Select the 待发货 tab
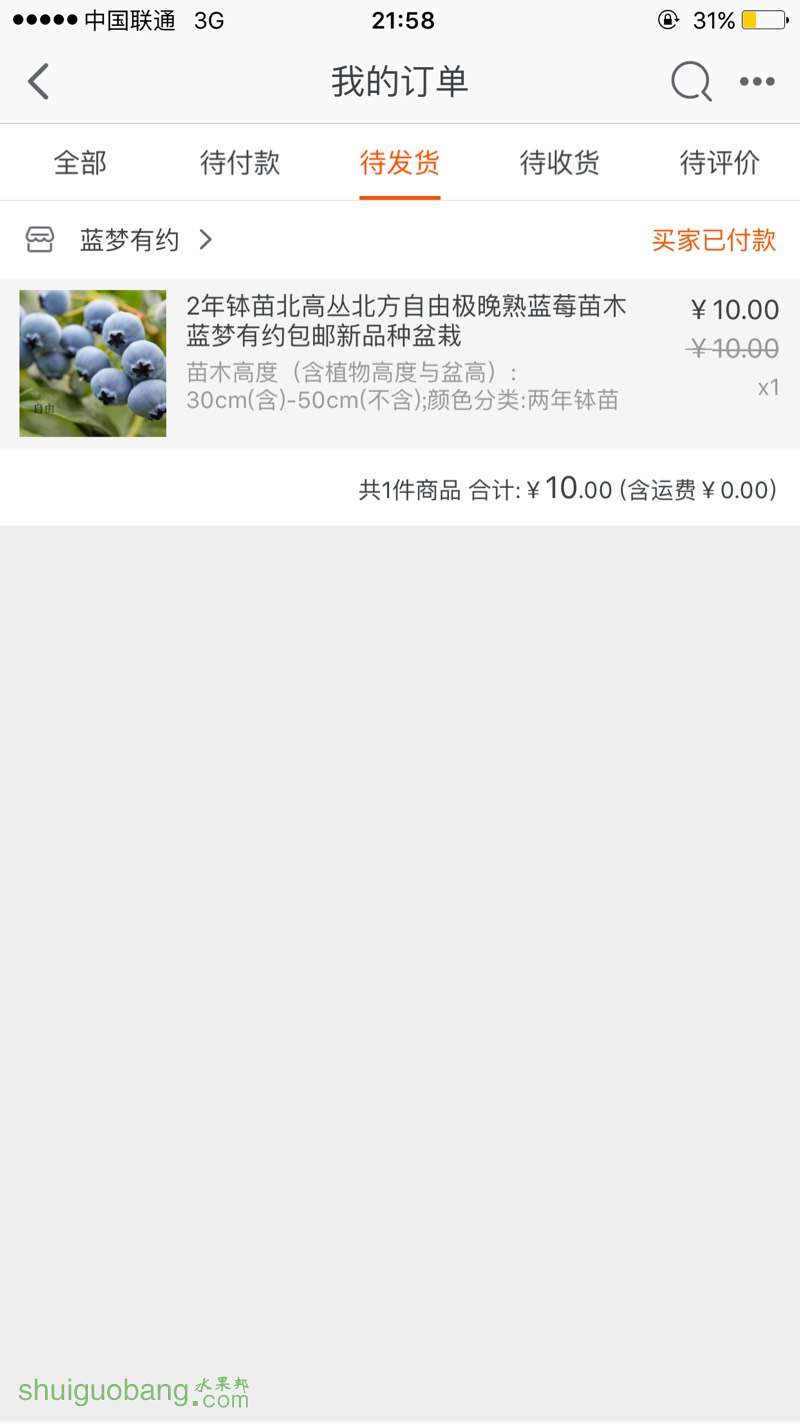The height and width of the screenshot is (1423, 800). tap(400, 163)
